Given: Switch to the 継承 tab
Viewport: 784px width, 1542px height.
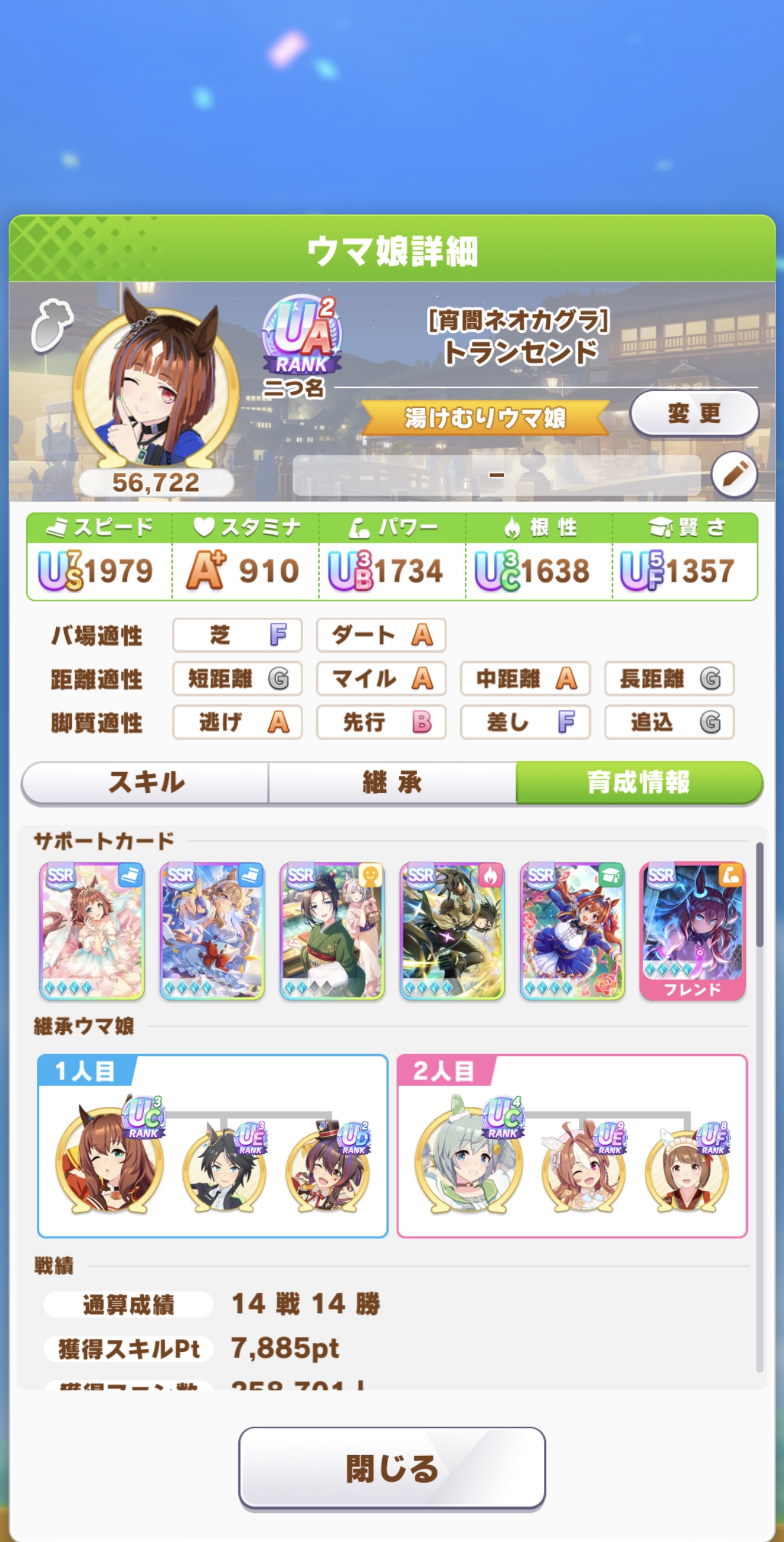Looking at the screenshot, I should pos(392,782).
